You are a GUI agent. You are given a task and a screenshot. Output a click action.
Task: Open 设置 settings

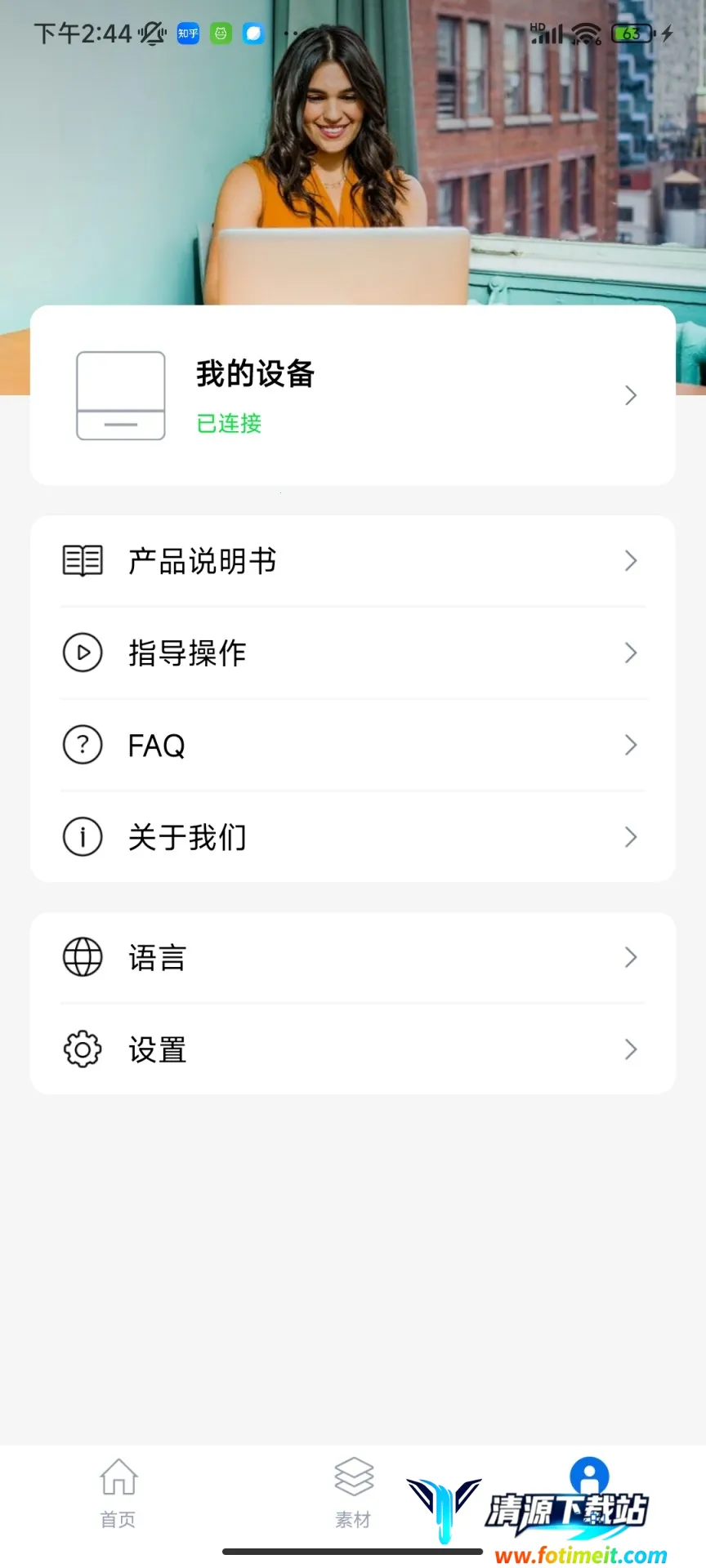tap(352, 1049)
